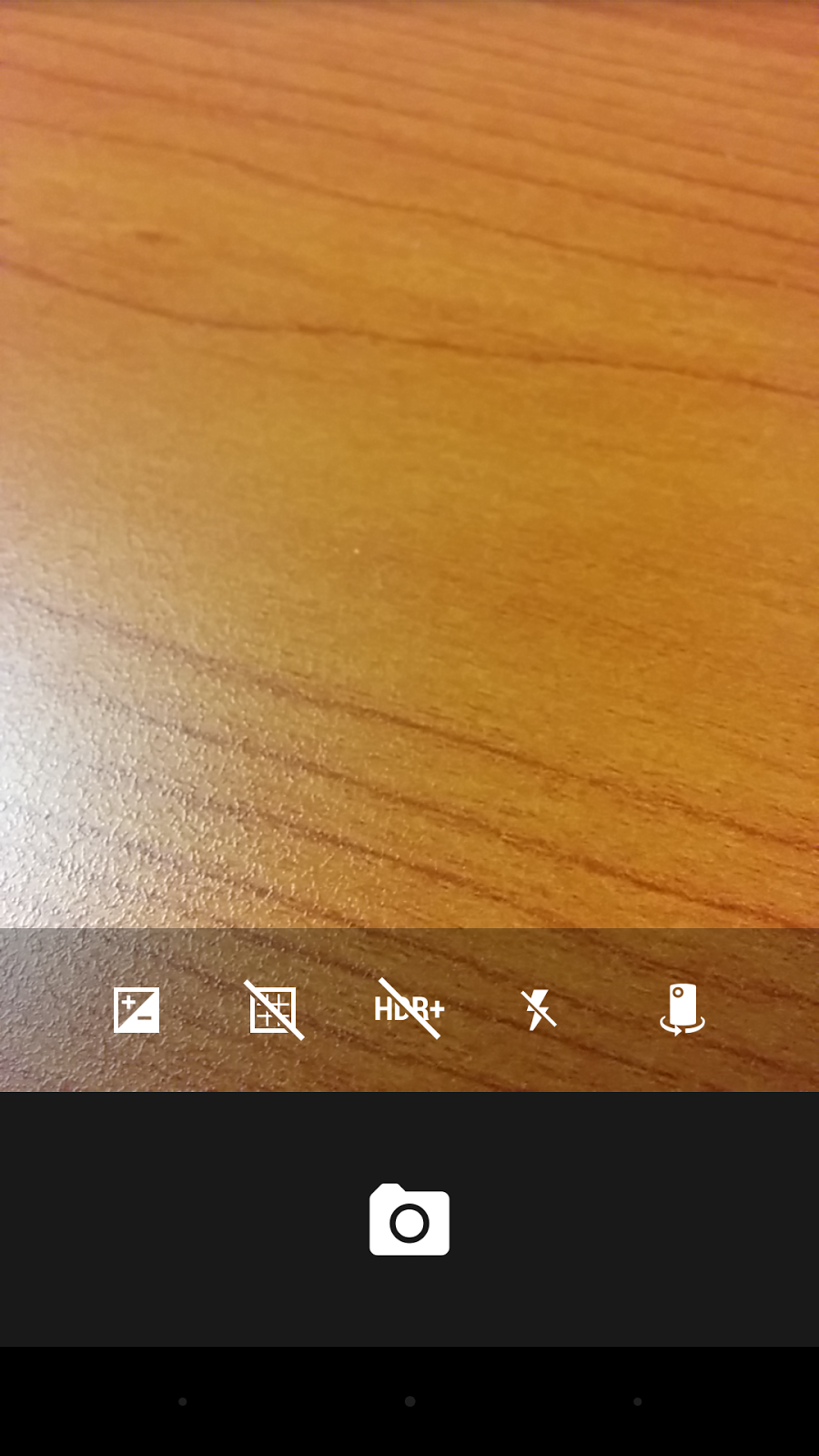Tap the system back dot
819x1456 pixels.
182,1401
